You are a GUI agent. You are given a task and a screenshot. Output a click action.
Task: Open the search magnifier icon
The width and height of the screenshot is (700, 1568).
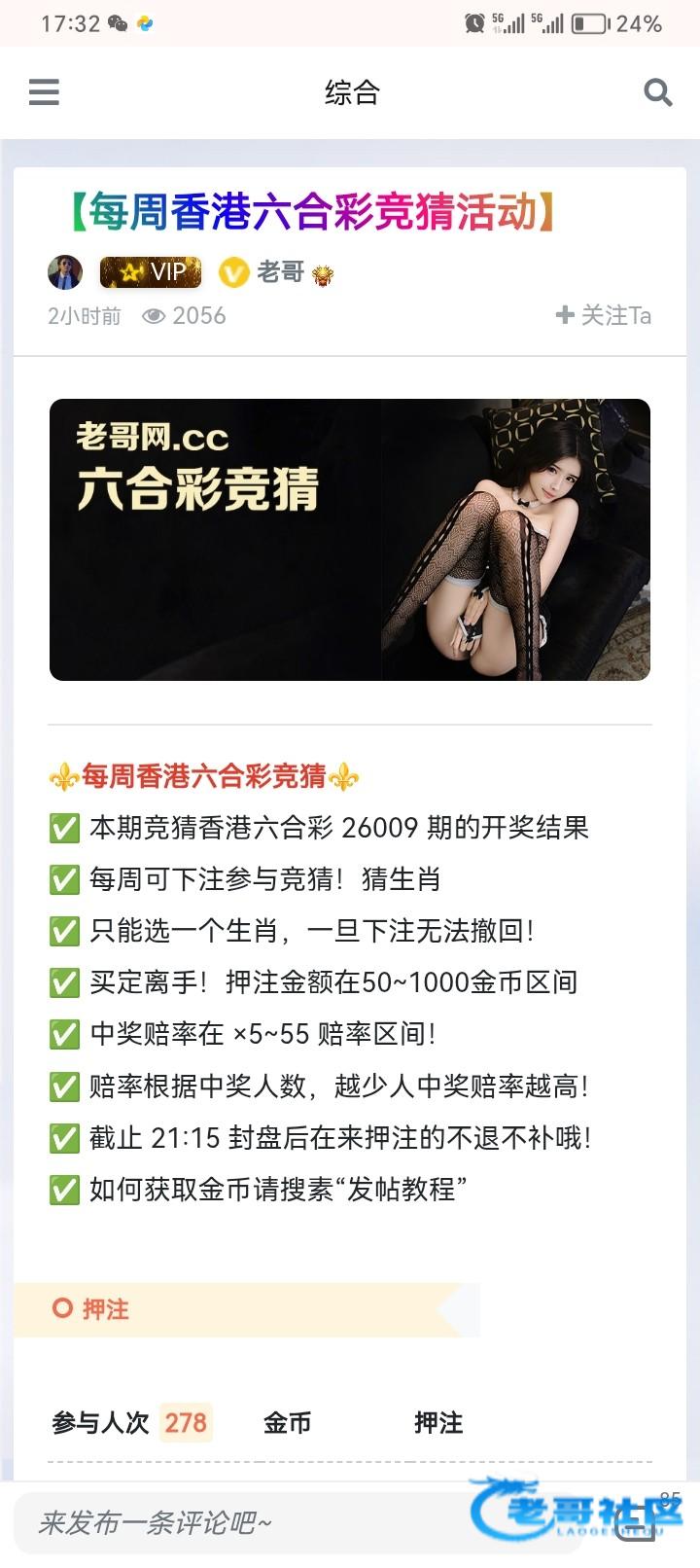658,92
